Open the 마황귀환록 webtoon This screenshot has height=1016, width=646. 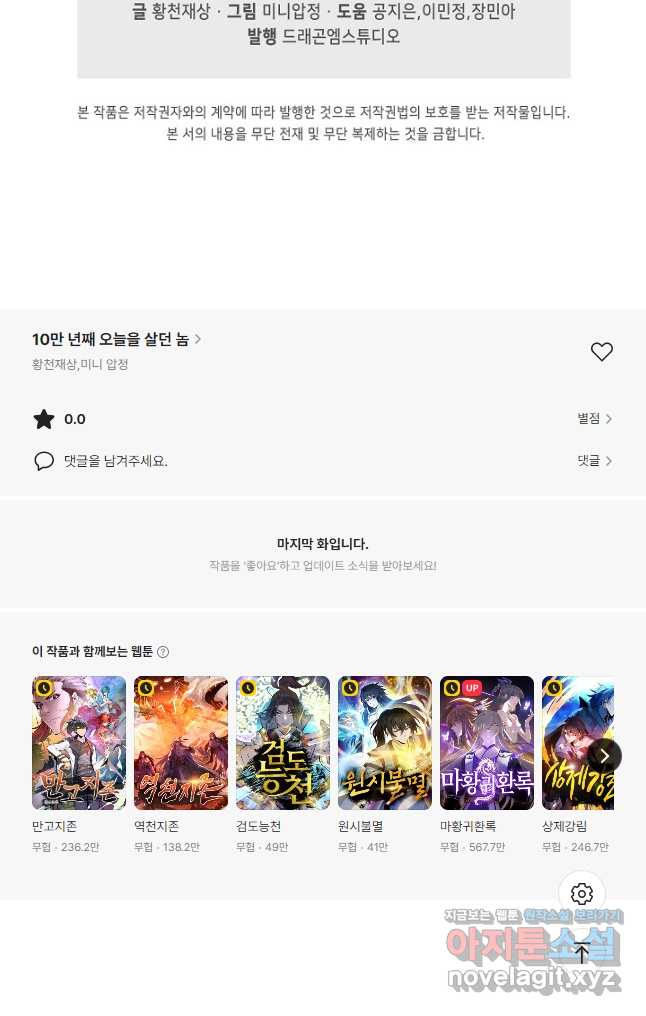(487, 743)
